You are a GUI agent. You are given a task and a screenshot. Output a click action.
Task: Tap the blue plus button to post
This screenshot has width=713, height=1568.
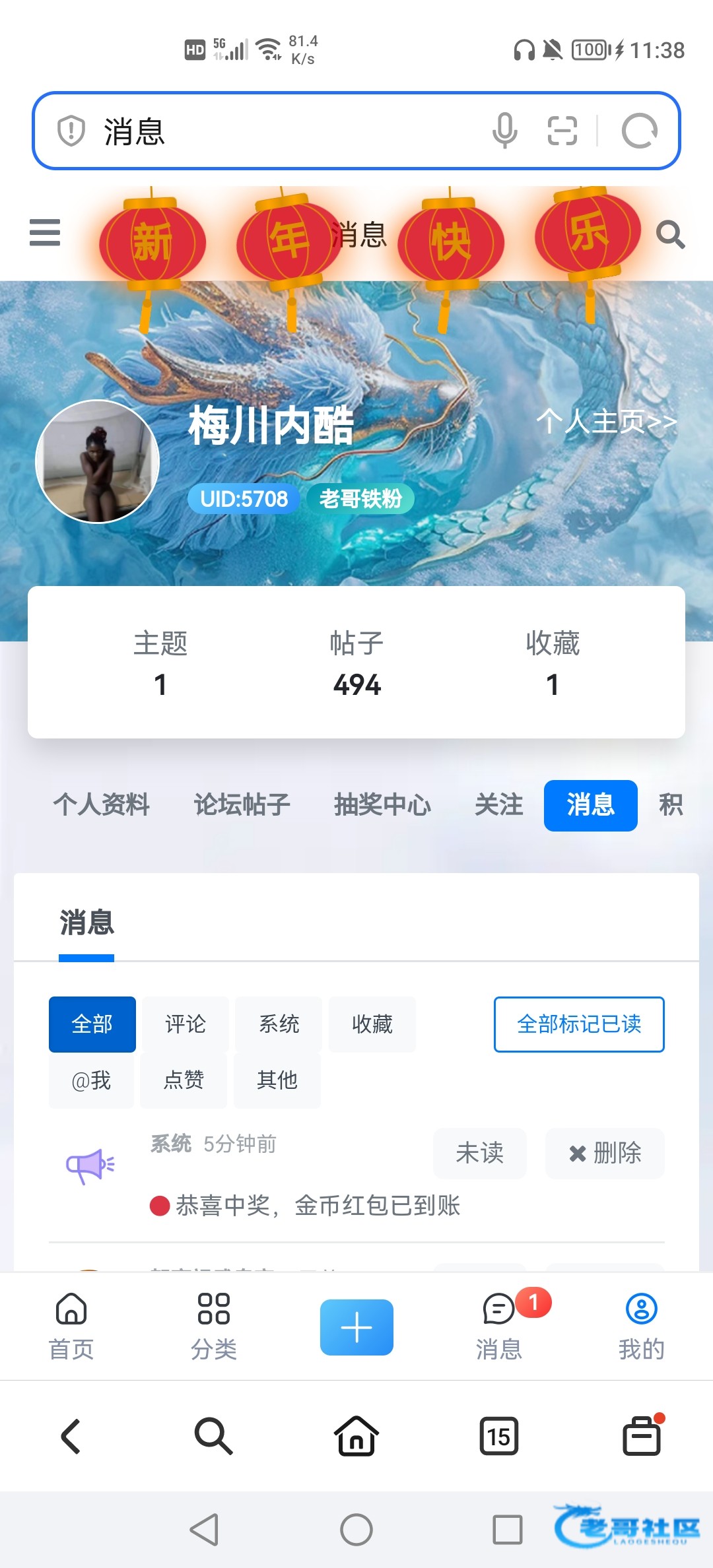[x=356, y=1327]
